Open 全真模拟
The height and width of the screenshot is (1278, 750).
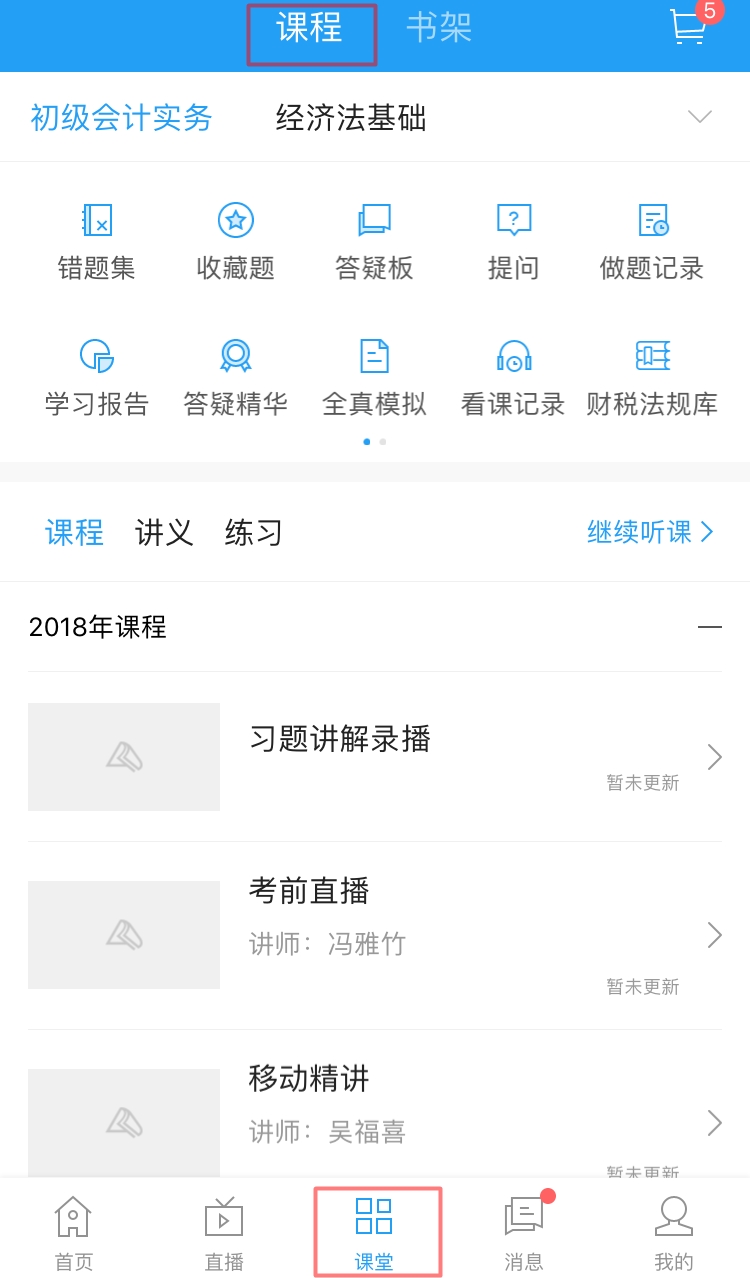(374, 377)
